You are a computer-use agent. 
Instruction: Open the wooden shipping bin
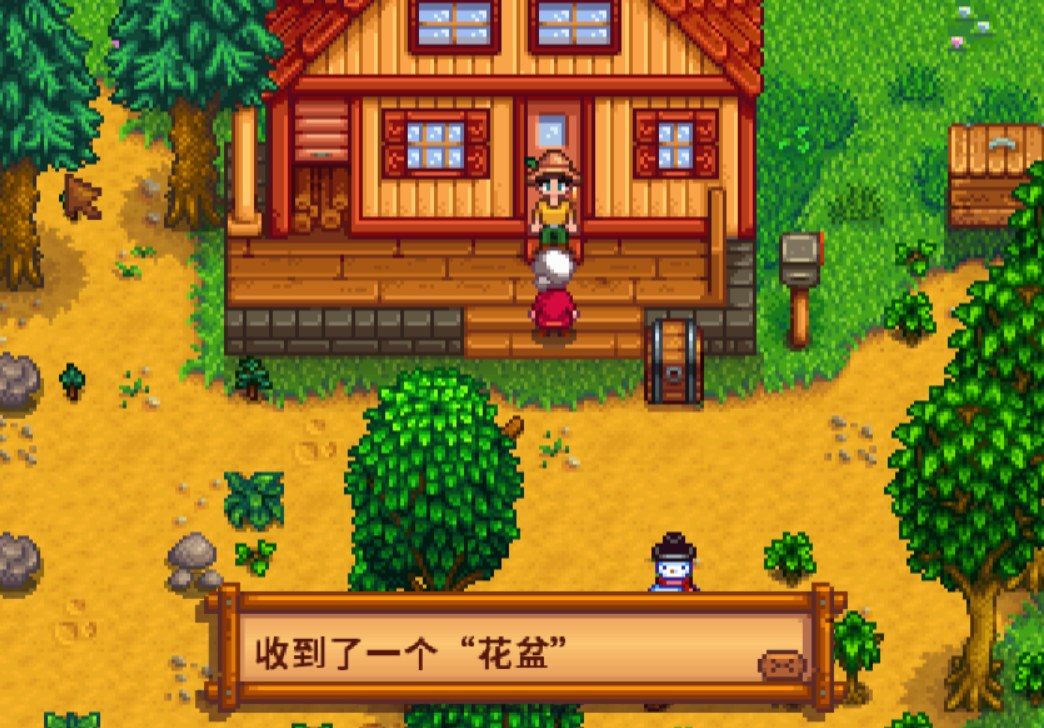click(994, 175)
